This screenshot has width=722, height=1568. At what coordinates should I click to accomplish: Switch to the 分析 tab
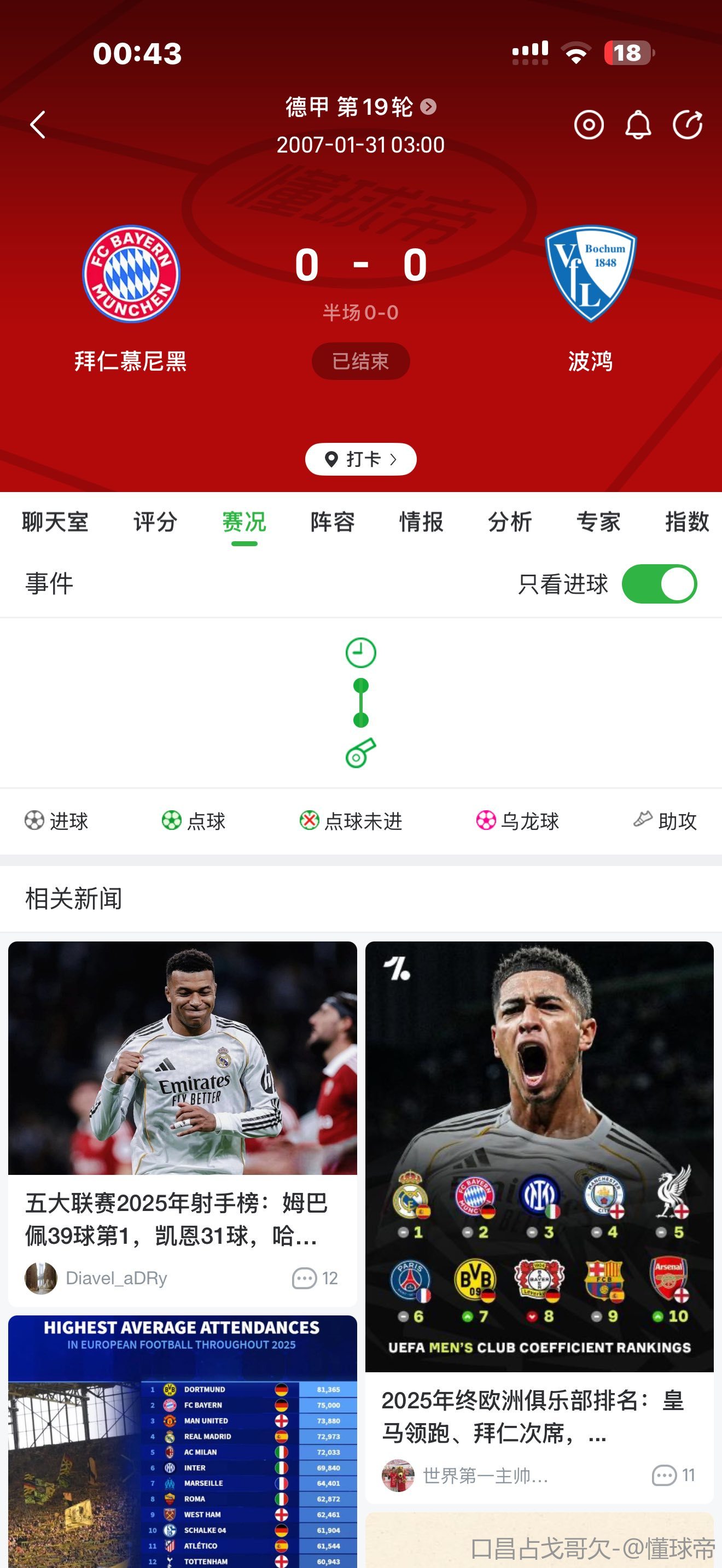pos(510,522)
